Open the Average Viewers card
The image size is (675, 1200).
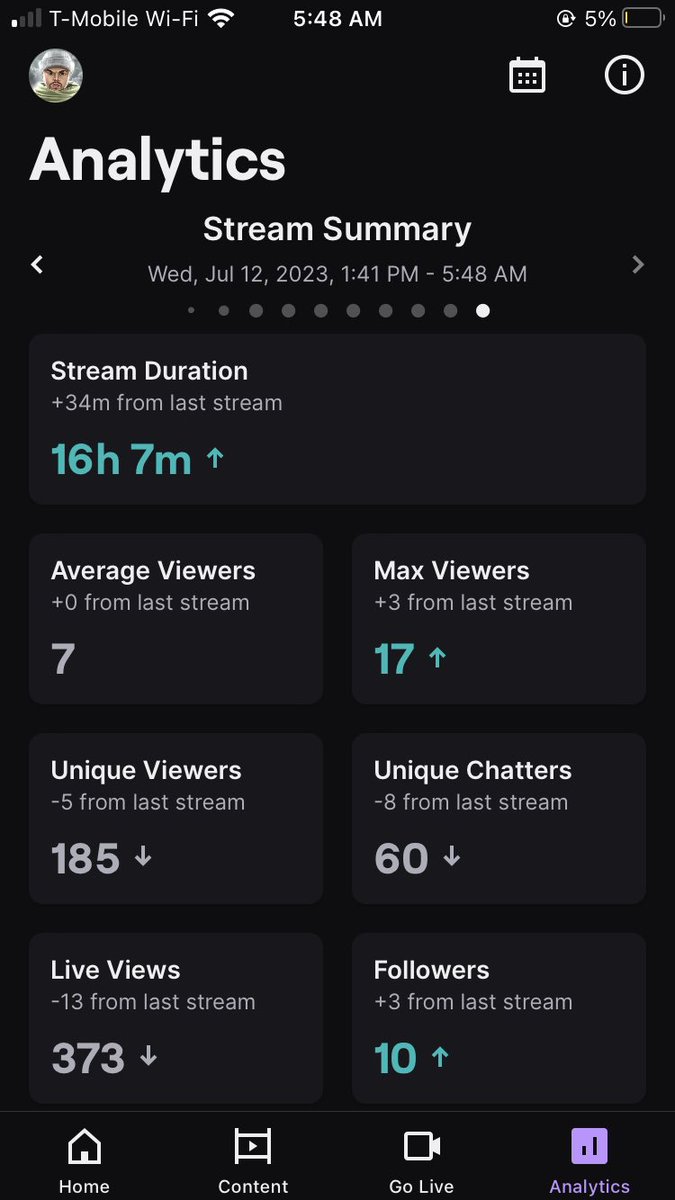click(176, 619)
